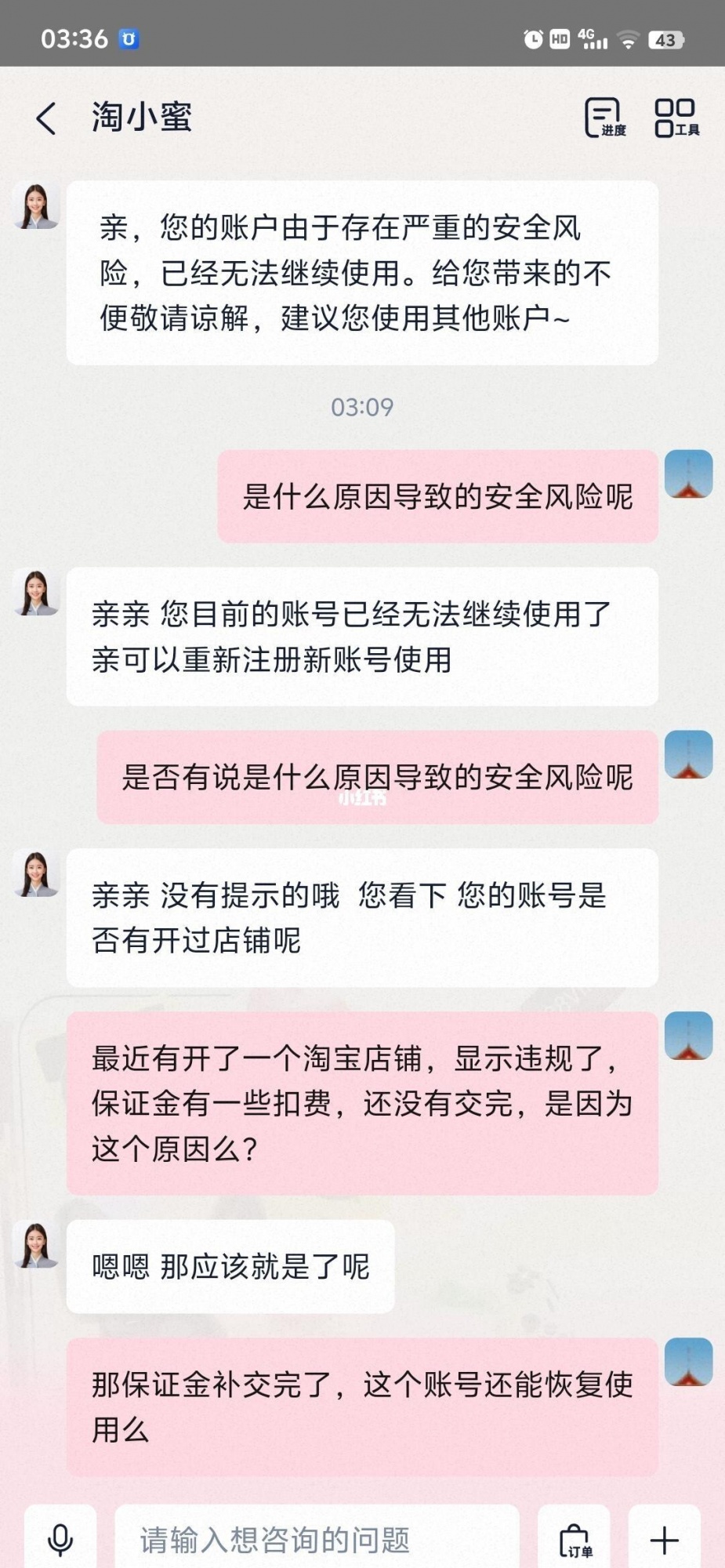
Task: Open the 工具 tools menu
Action: point(676,118)
